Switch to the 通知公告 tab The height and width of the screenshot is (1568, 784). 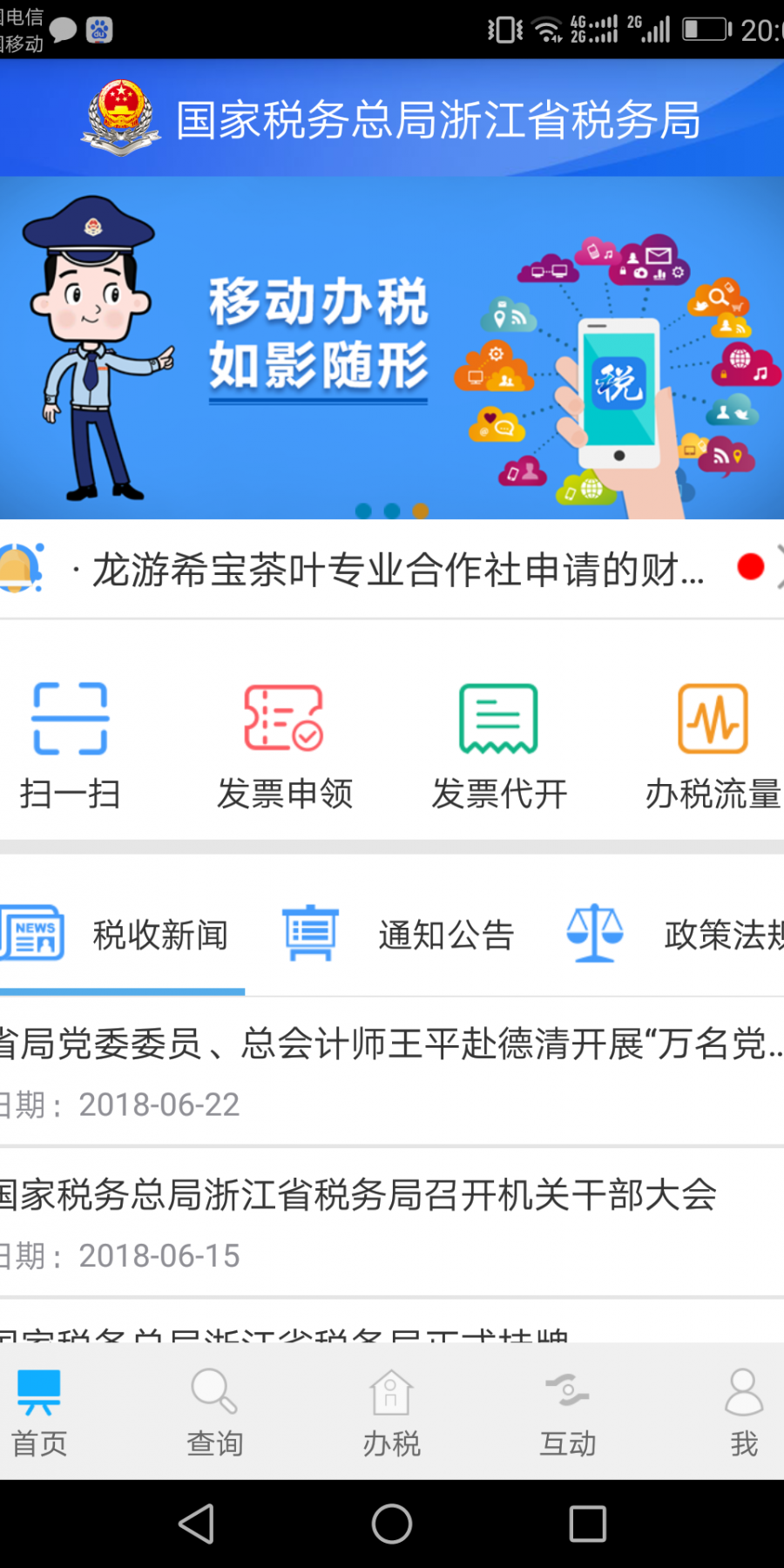pos(401,935)
